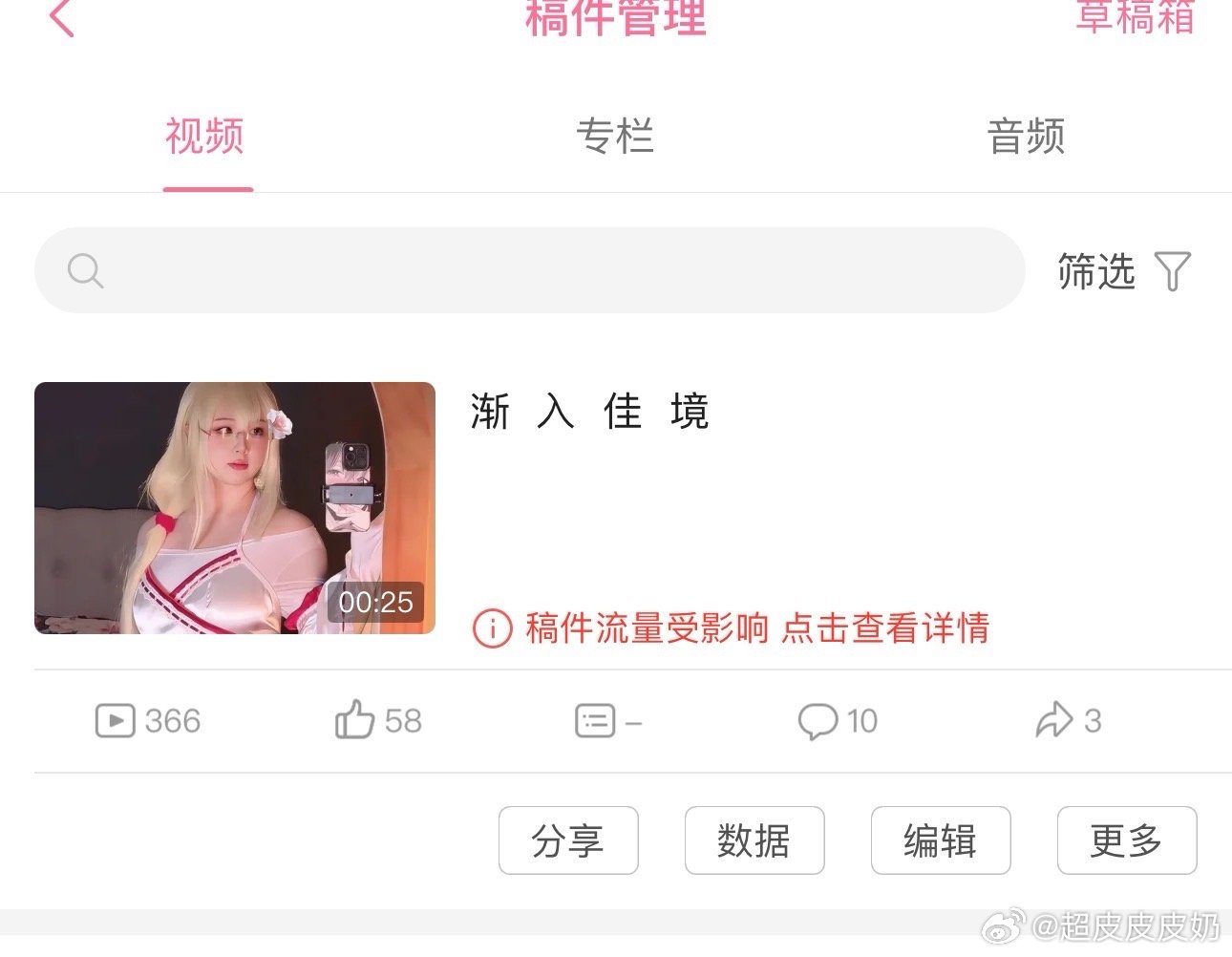This screenshot has width=1232, height=957.
Task: Open the 渐入佳境 video thumbnail
Action: click(235, 508)
